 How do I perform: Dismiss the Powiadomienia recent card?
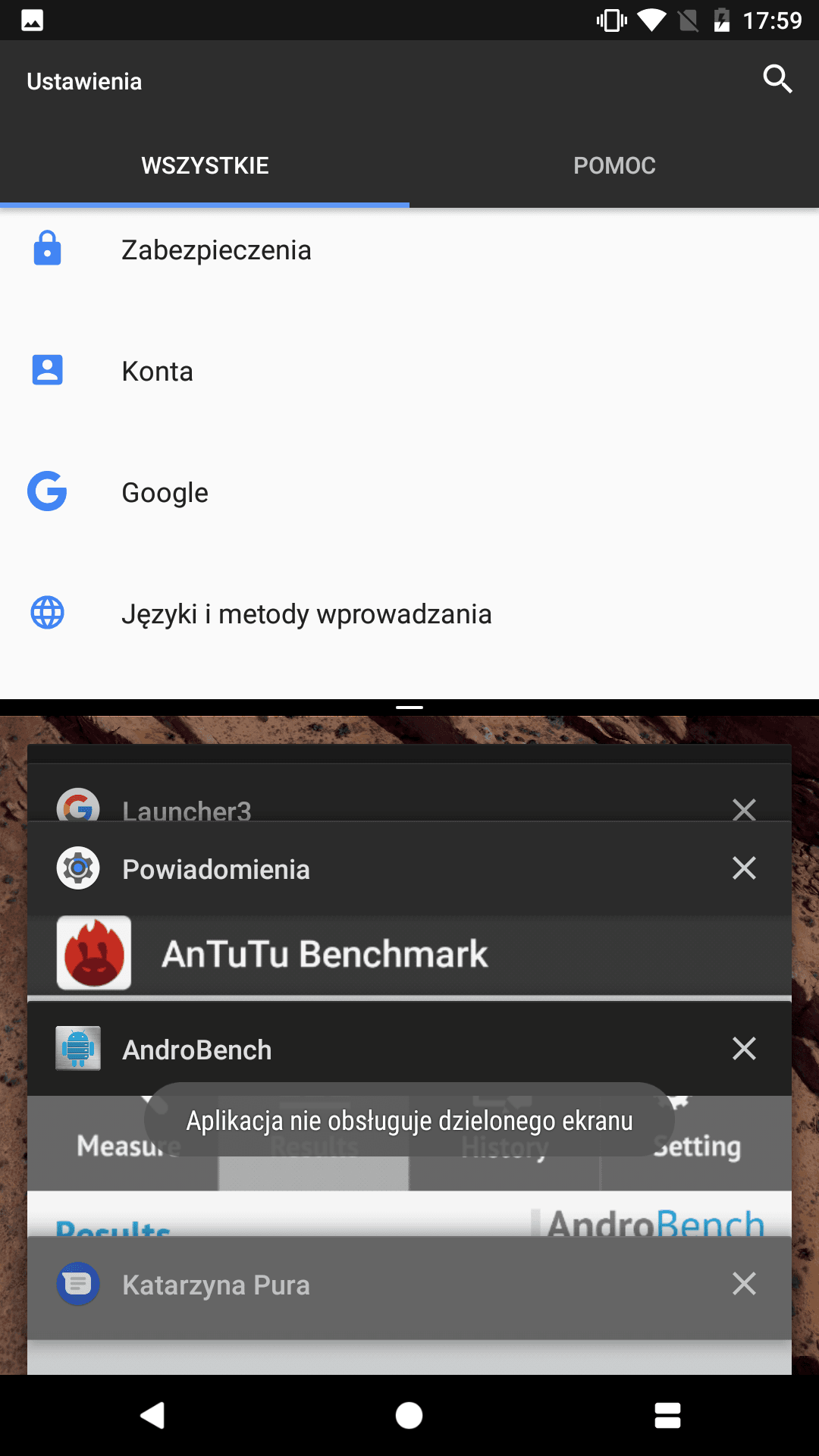coord(744,868)
